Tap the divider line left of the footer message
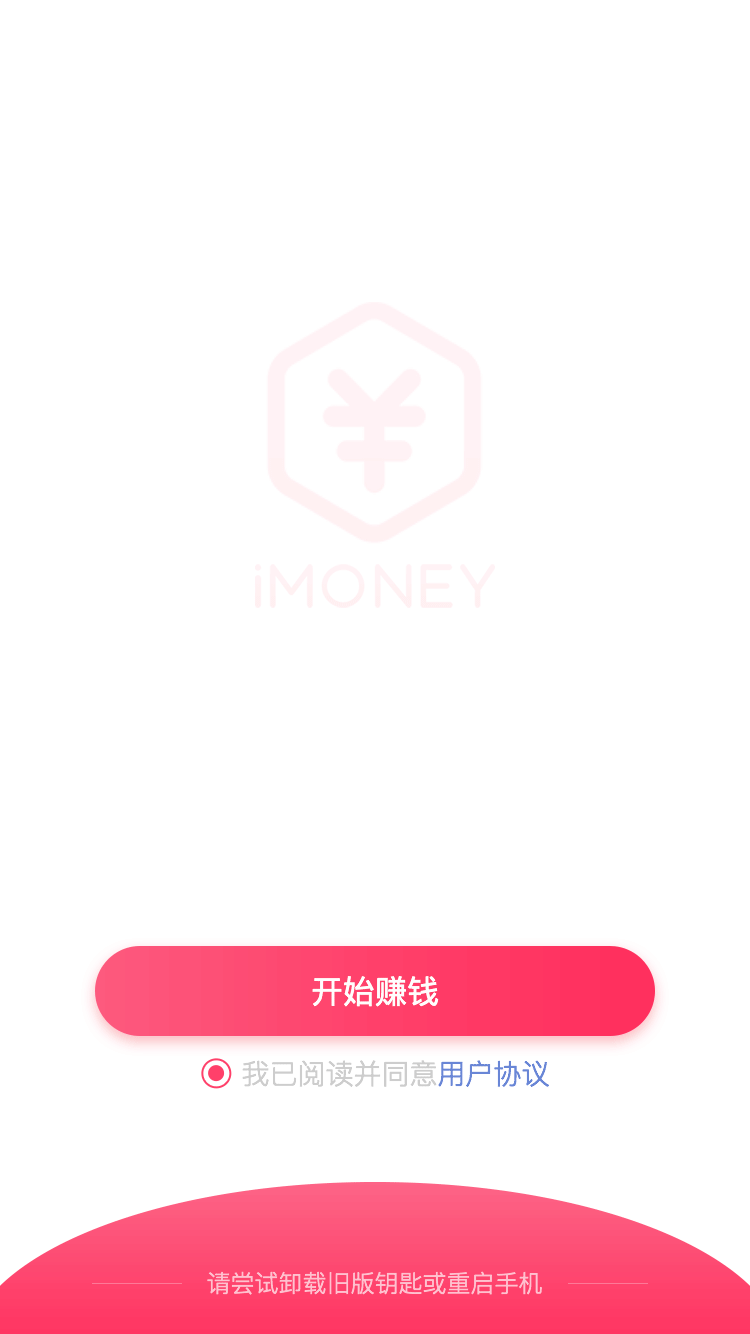750x1334 pixels. 135,1283
